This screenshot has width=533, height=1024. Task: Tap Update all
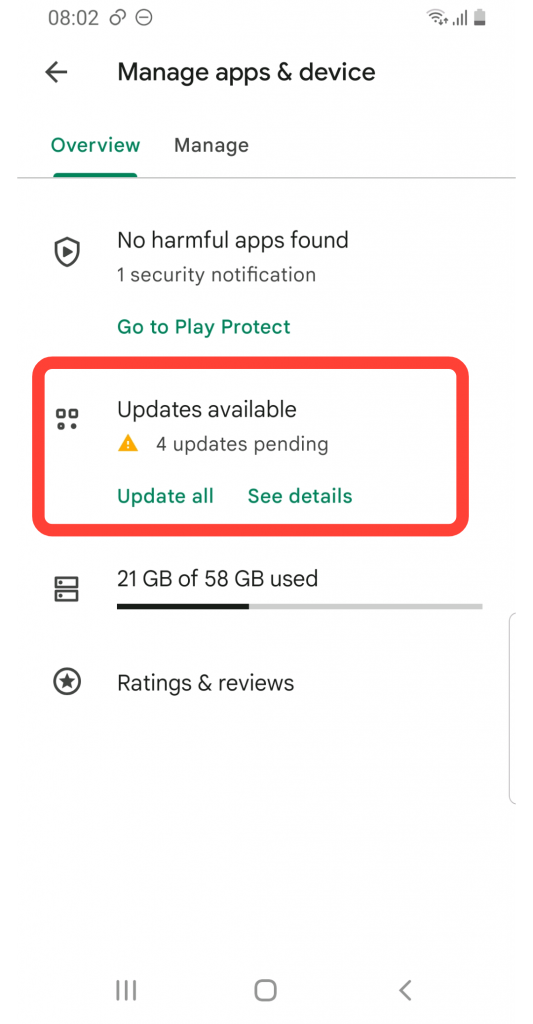[x=165, y=496]
